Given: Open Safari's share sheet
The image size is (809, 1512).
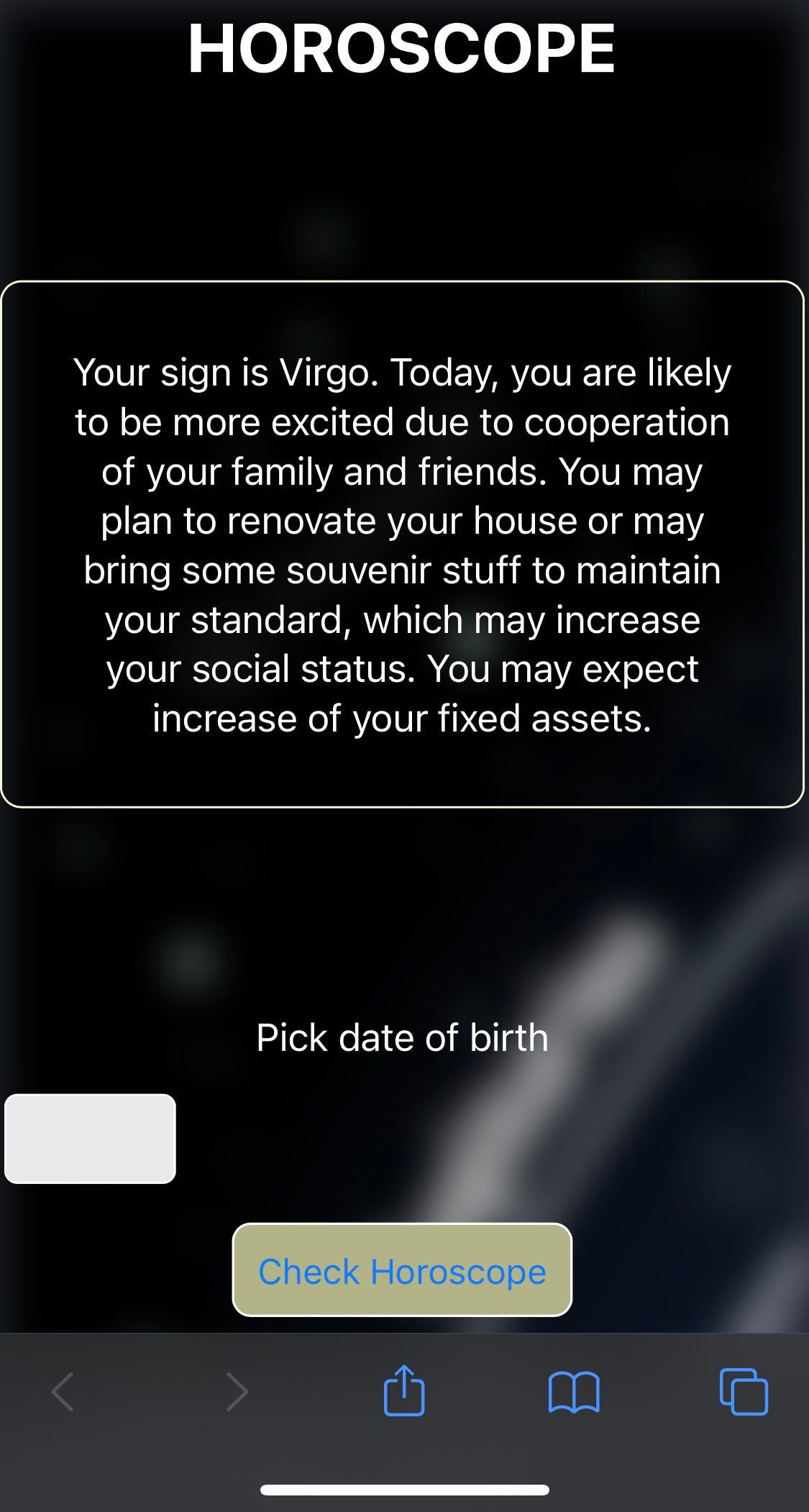Looking at the screenshot, I should (404, 1390).
